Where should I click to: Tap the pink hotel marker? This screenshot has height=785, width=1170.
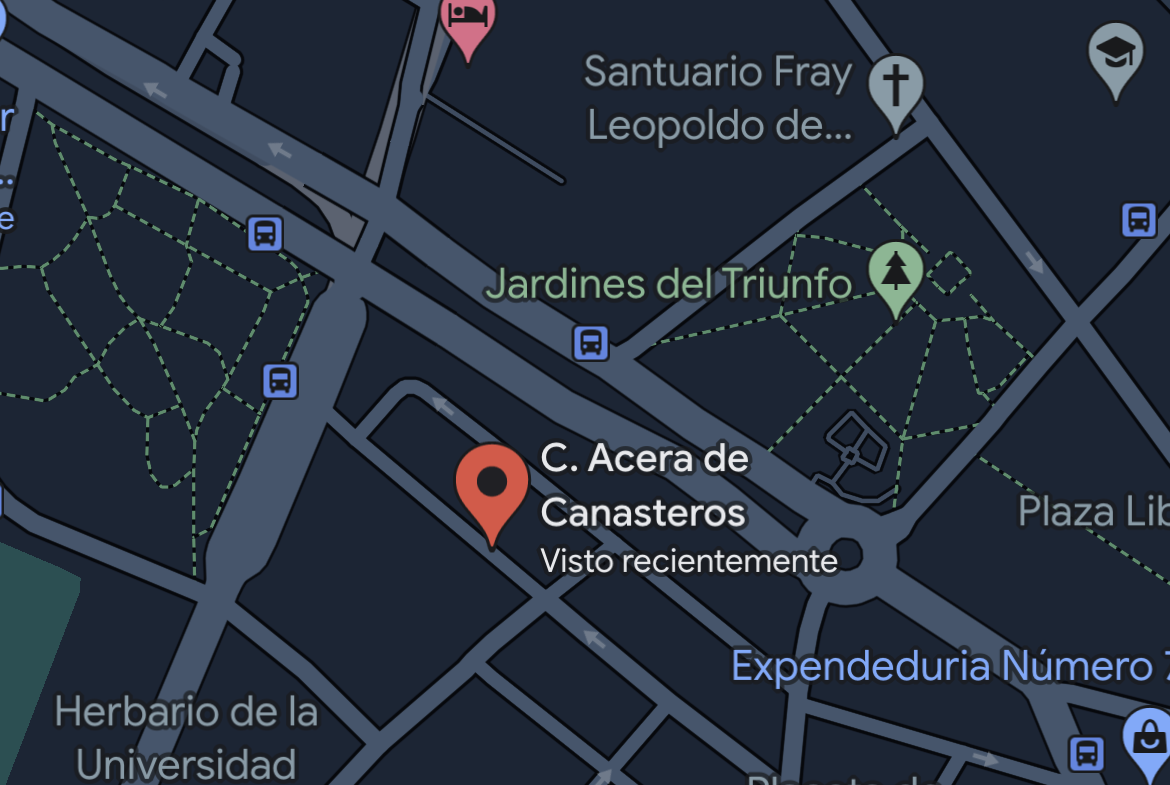(468, 22)
